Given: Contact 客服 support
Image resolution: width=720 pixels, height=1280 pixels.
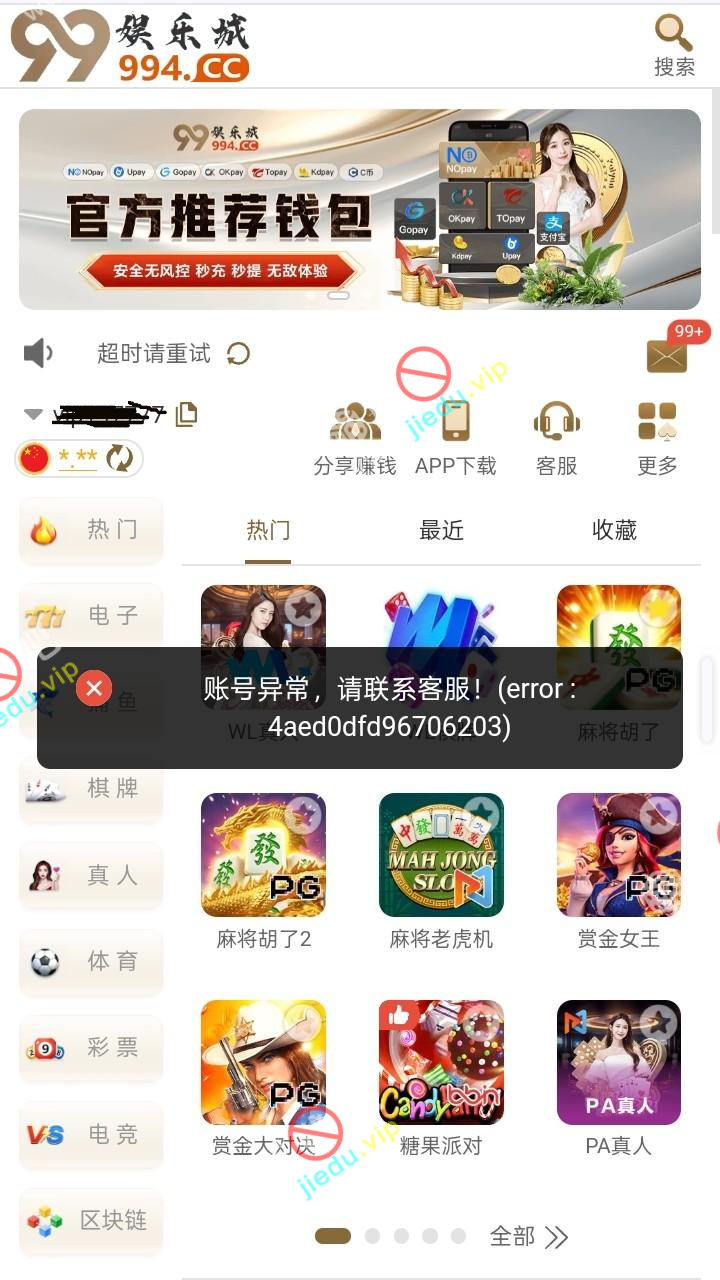Looking at the screenshot, I should click(557, 438).
